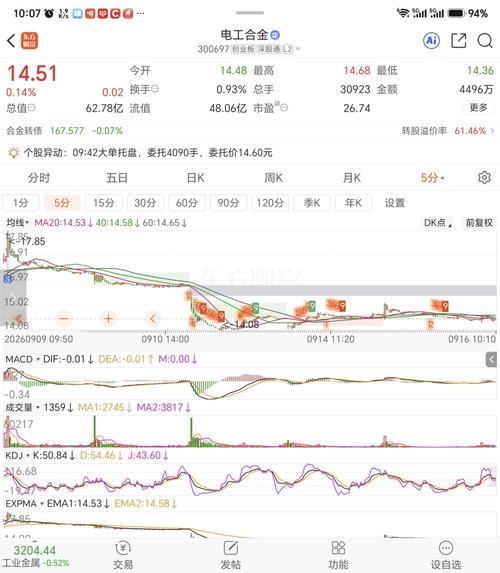Select the 季K interval chip

click(x=312, y=203)
